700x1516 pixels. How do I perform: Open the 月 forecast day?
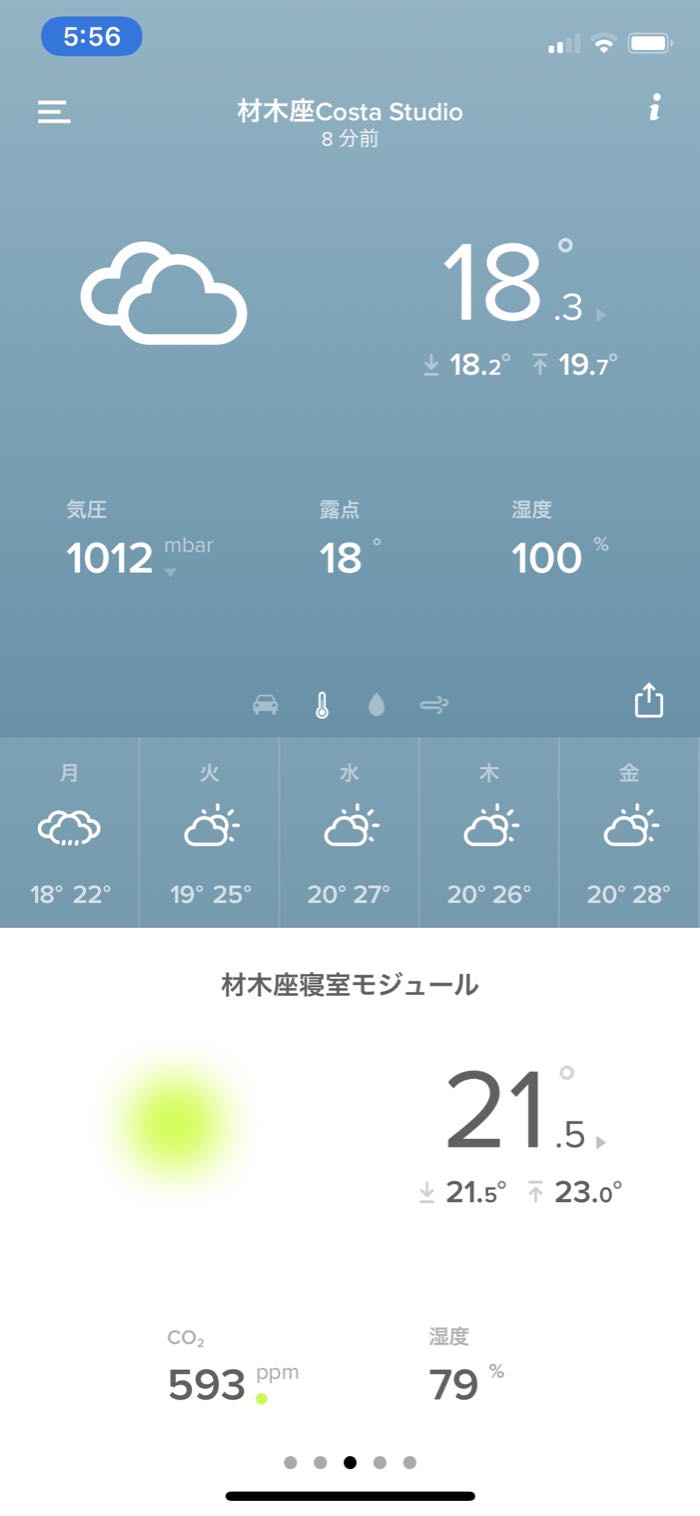(x=70, y=833)
